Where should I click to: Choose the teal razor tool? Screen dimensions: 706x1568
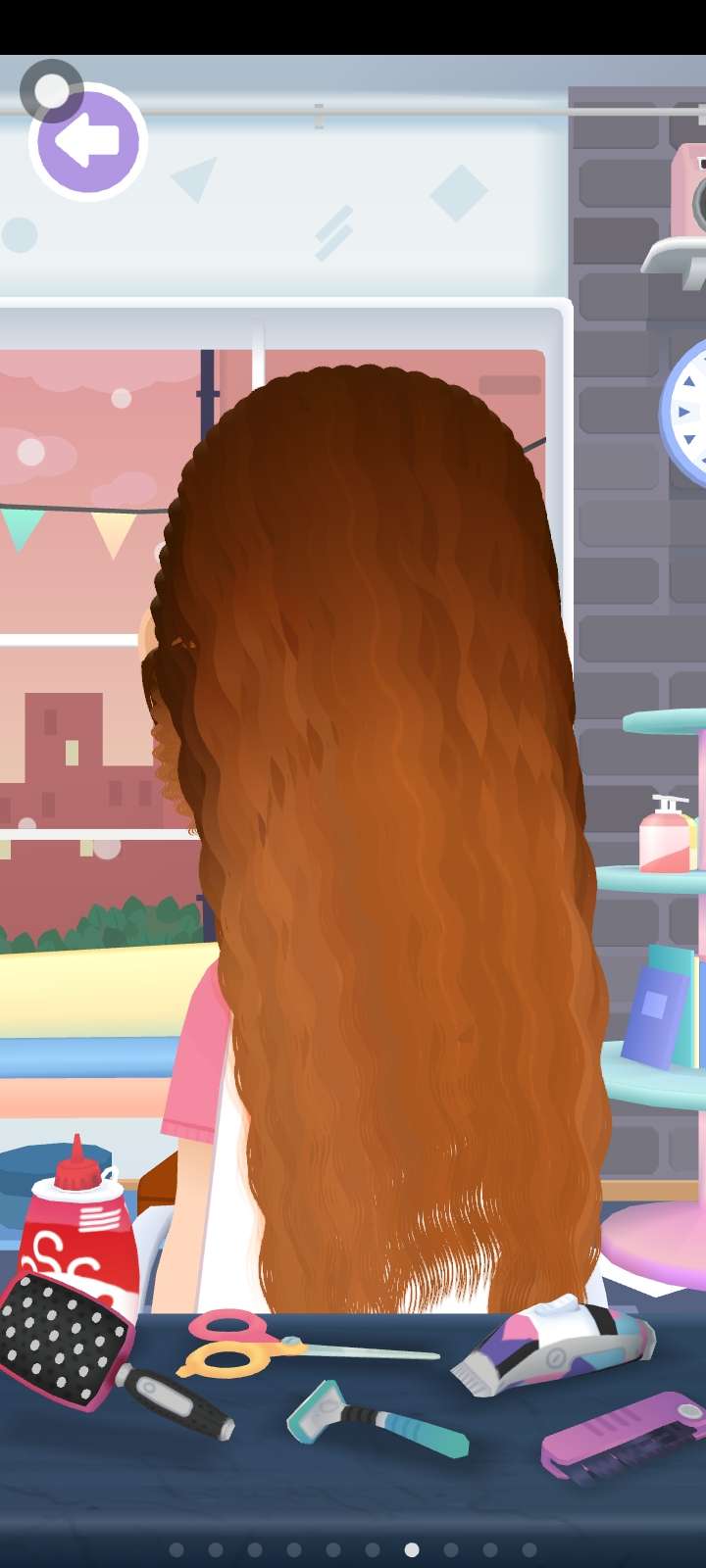click(x=377, y=1420)
